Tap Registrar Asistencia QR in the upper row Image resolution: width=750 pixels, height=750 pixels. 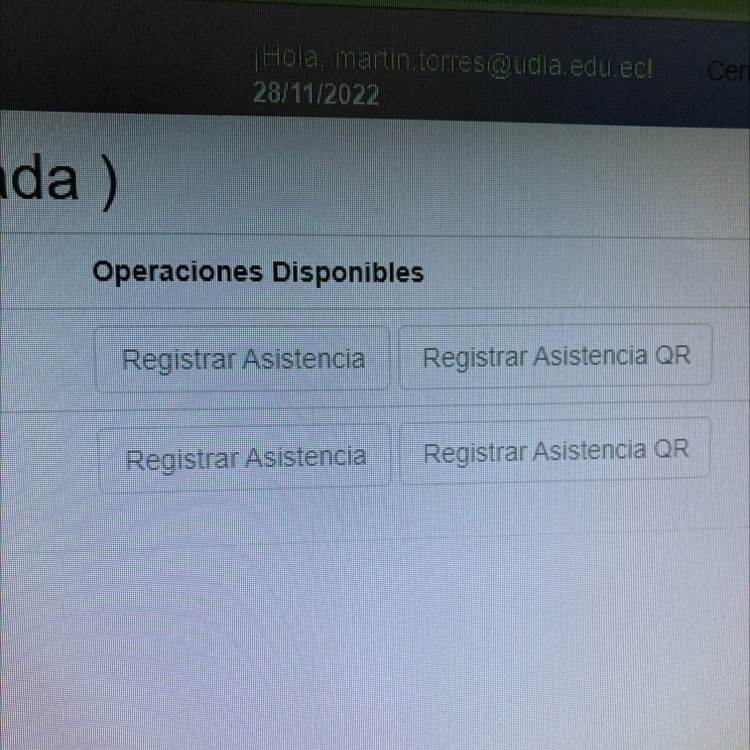coord(556,356)
